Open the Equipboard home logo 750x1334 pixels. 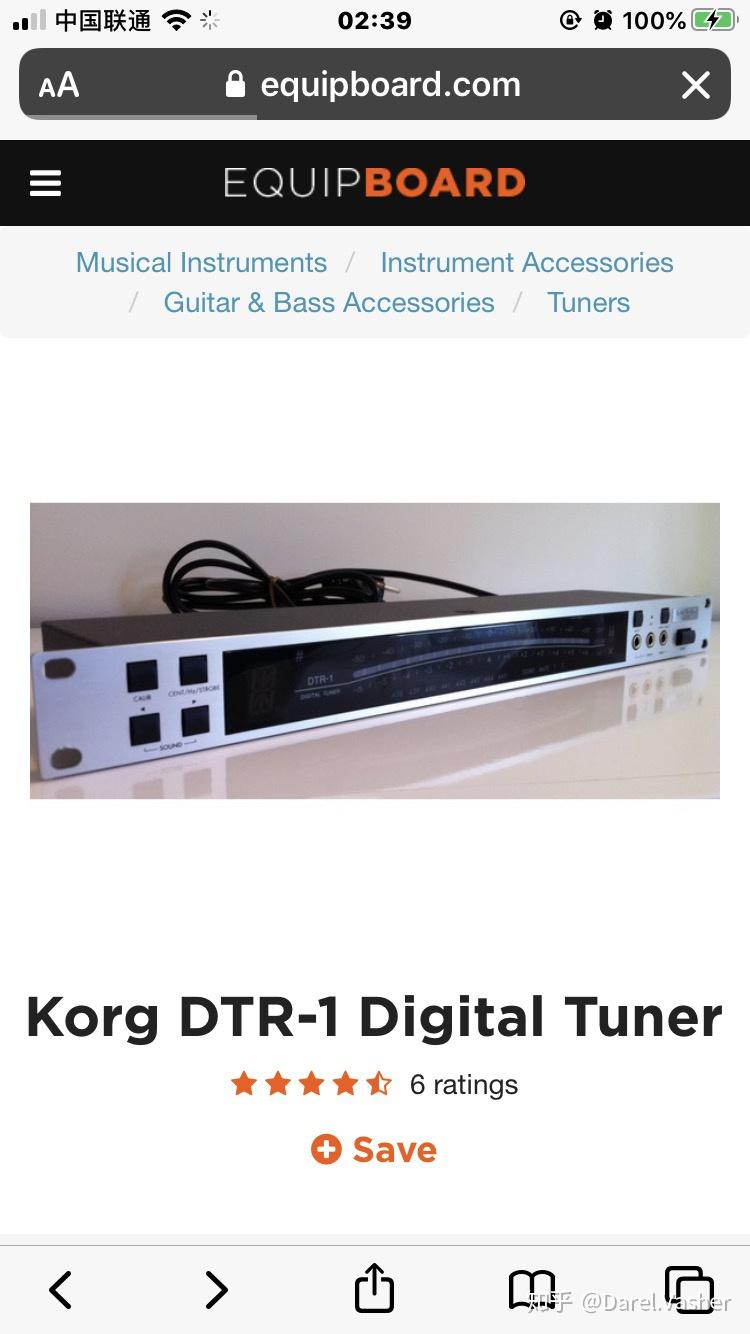(x=374, y=183)
